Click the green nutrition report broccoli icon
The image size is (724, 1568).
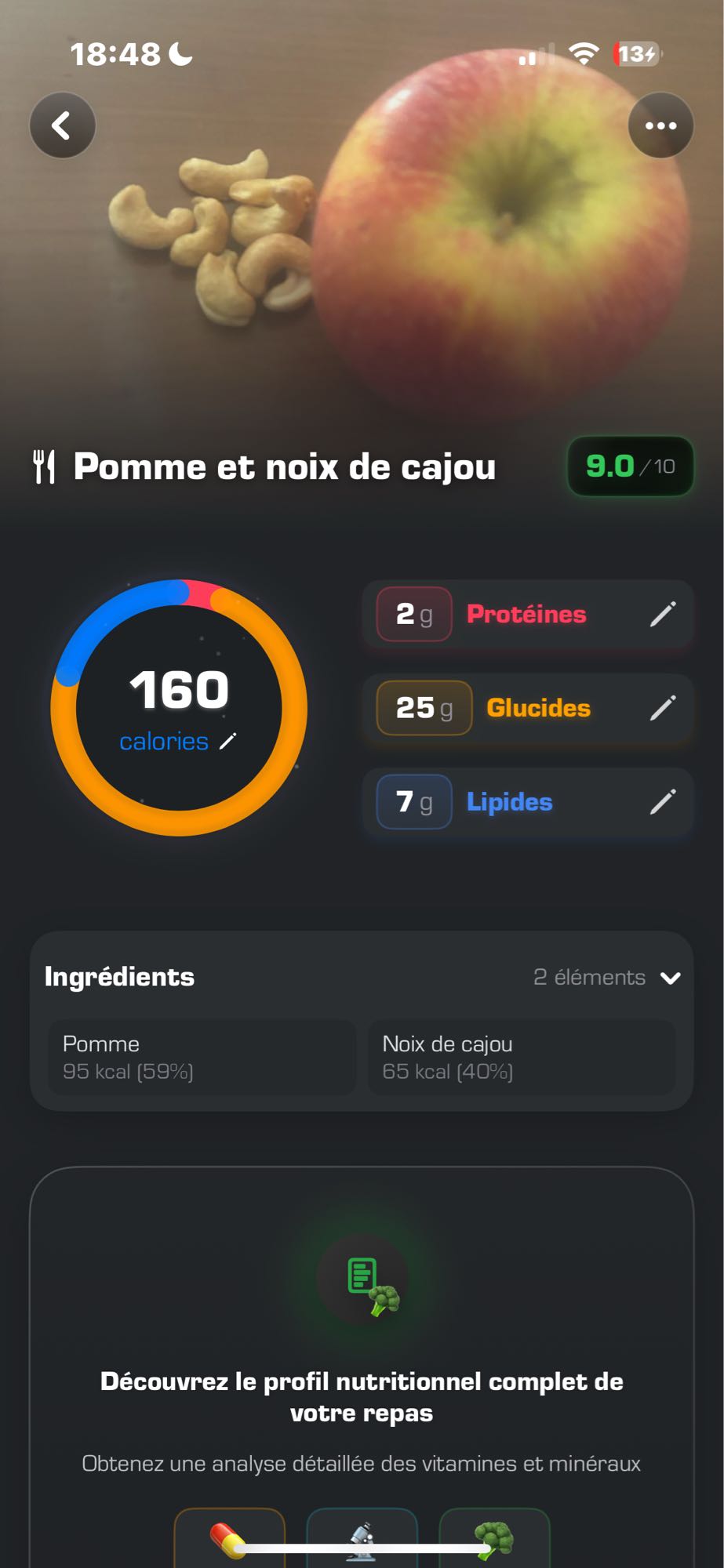click(x=362, y=1283)
